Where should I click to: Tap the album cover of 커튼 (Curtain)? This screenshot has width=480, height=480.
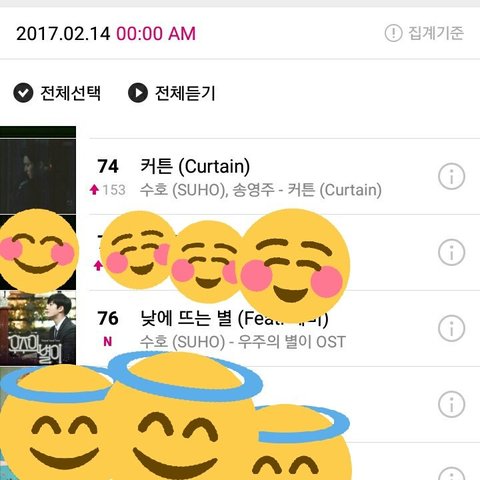[38, 170]
